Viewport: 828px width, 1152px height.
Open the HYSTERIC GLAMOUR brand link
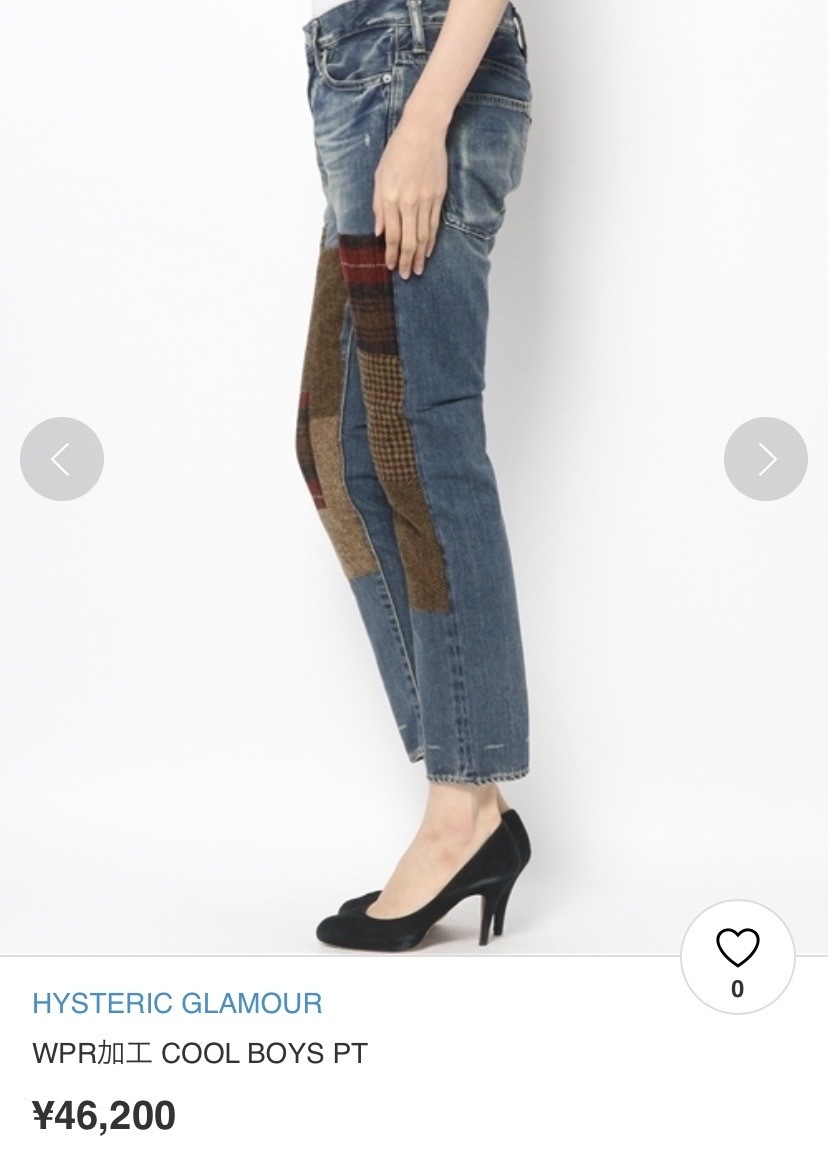tap(177, 1003)
